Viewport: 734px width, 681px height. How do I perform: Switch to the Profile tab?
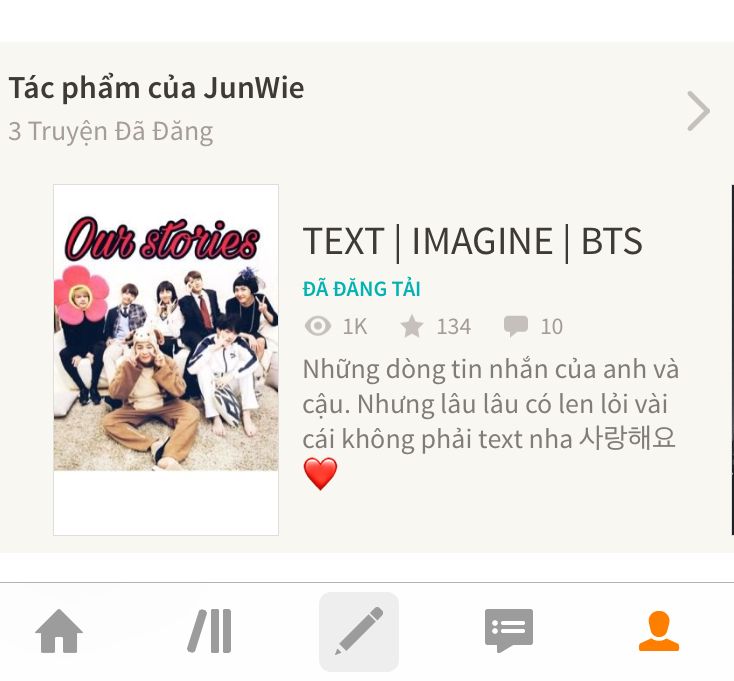pyautogui.click(x=659, y=632)
